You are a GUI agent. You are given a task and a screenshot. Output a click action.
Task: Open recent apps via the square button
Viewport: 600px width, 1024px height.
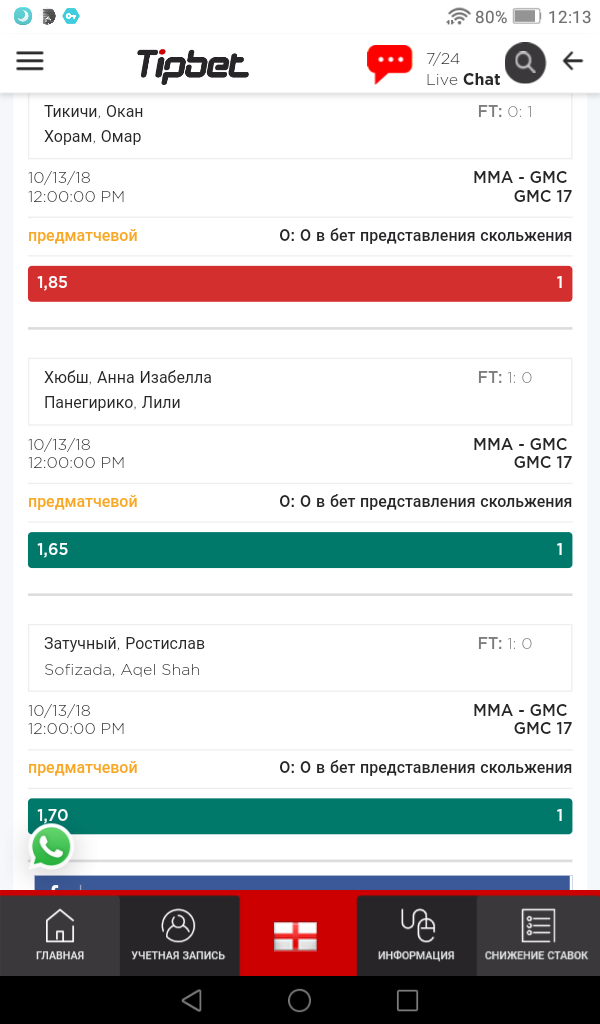tap(407, 1000)
